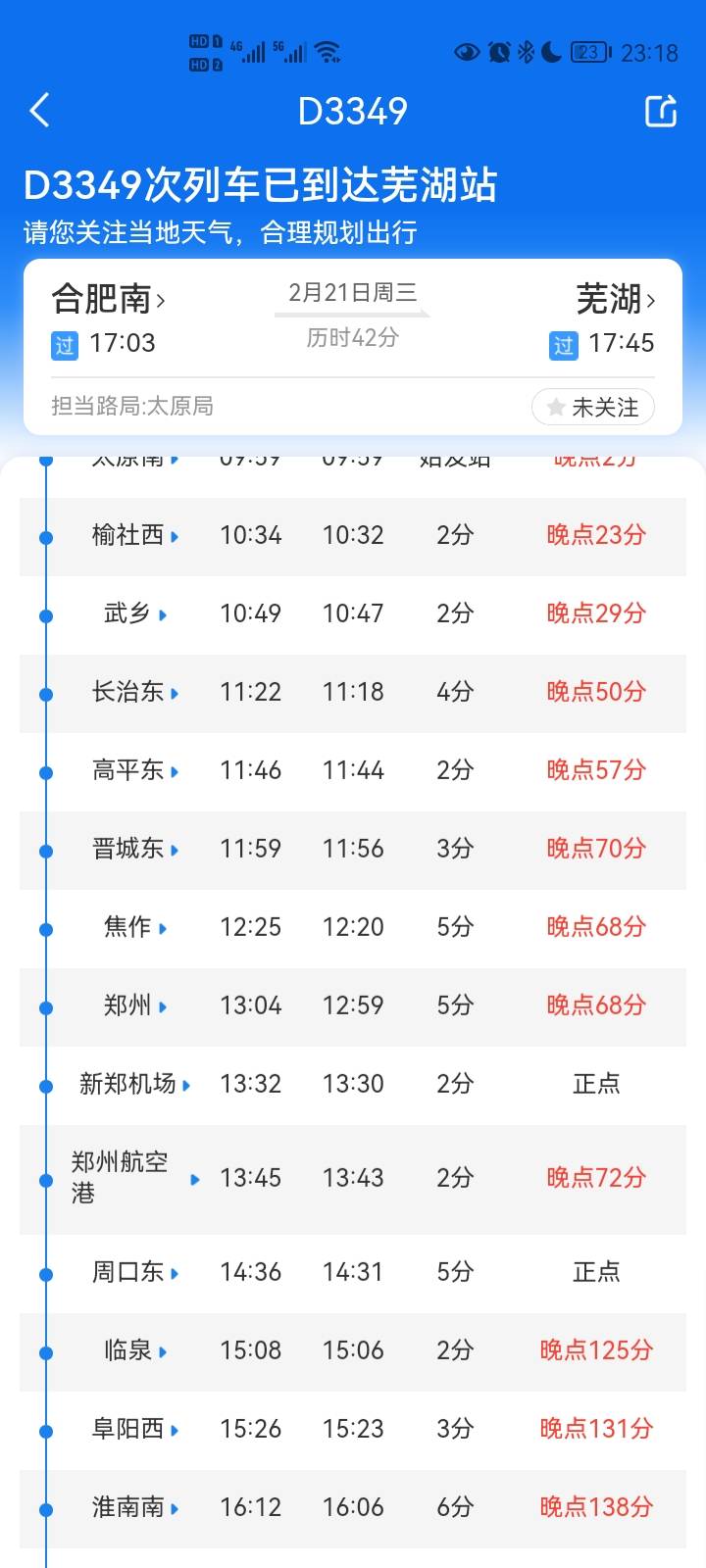Follow this train via 未关注 button
Image resolution: width=706 pixels, height=1568 pixels.
click(x=592, y=408)
